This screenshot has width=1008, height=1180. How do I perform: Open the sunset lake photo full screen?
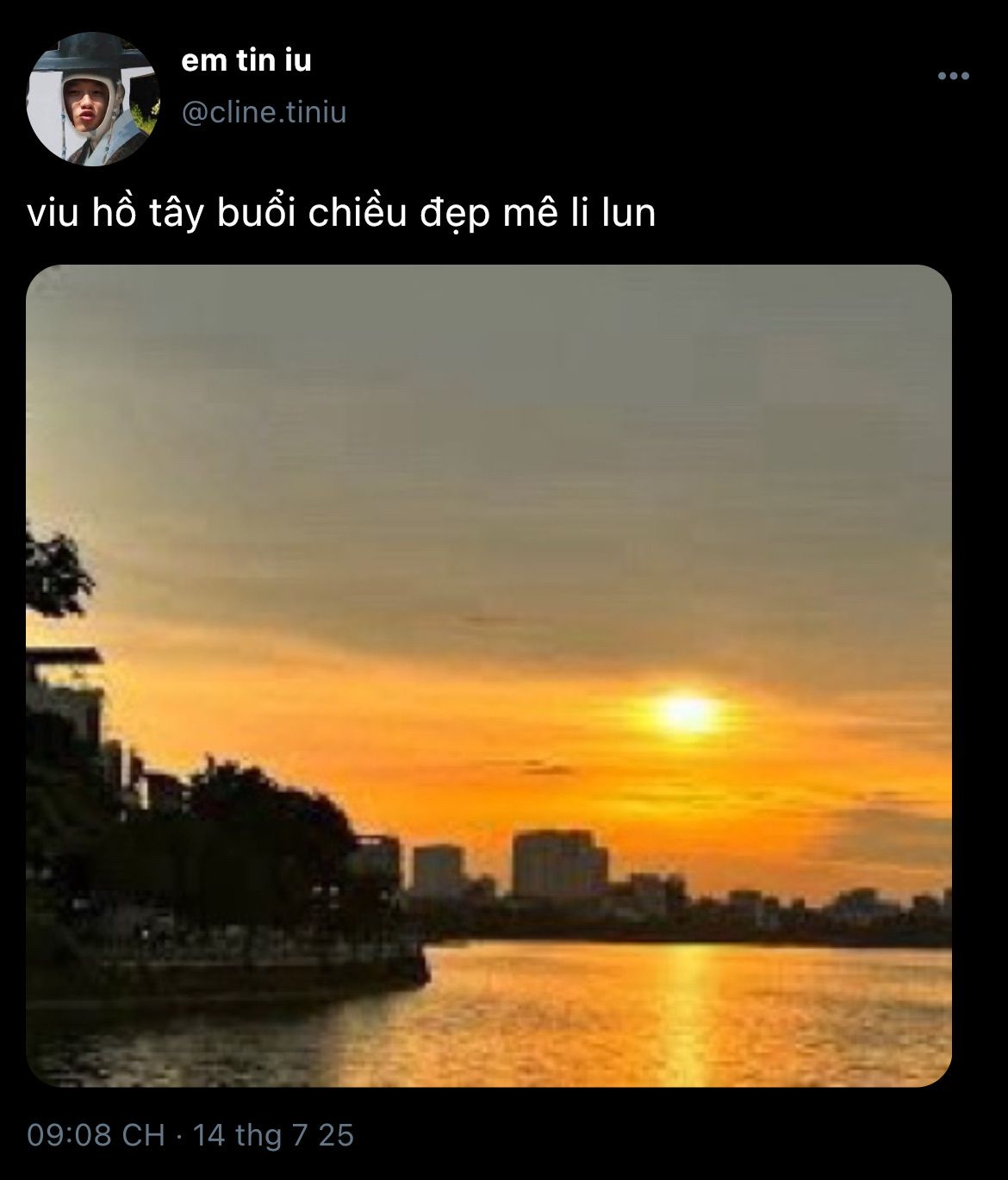tap(488, 675)
